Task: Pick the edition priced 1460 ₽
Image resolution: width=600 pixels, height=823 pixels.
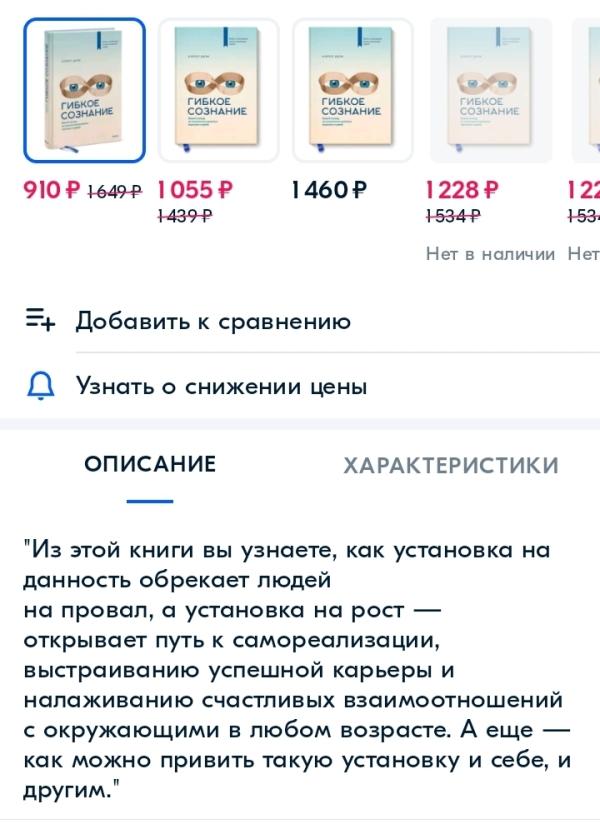Action: [352, 90]
